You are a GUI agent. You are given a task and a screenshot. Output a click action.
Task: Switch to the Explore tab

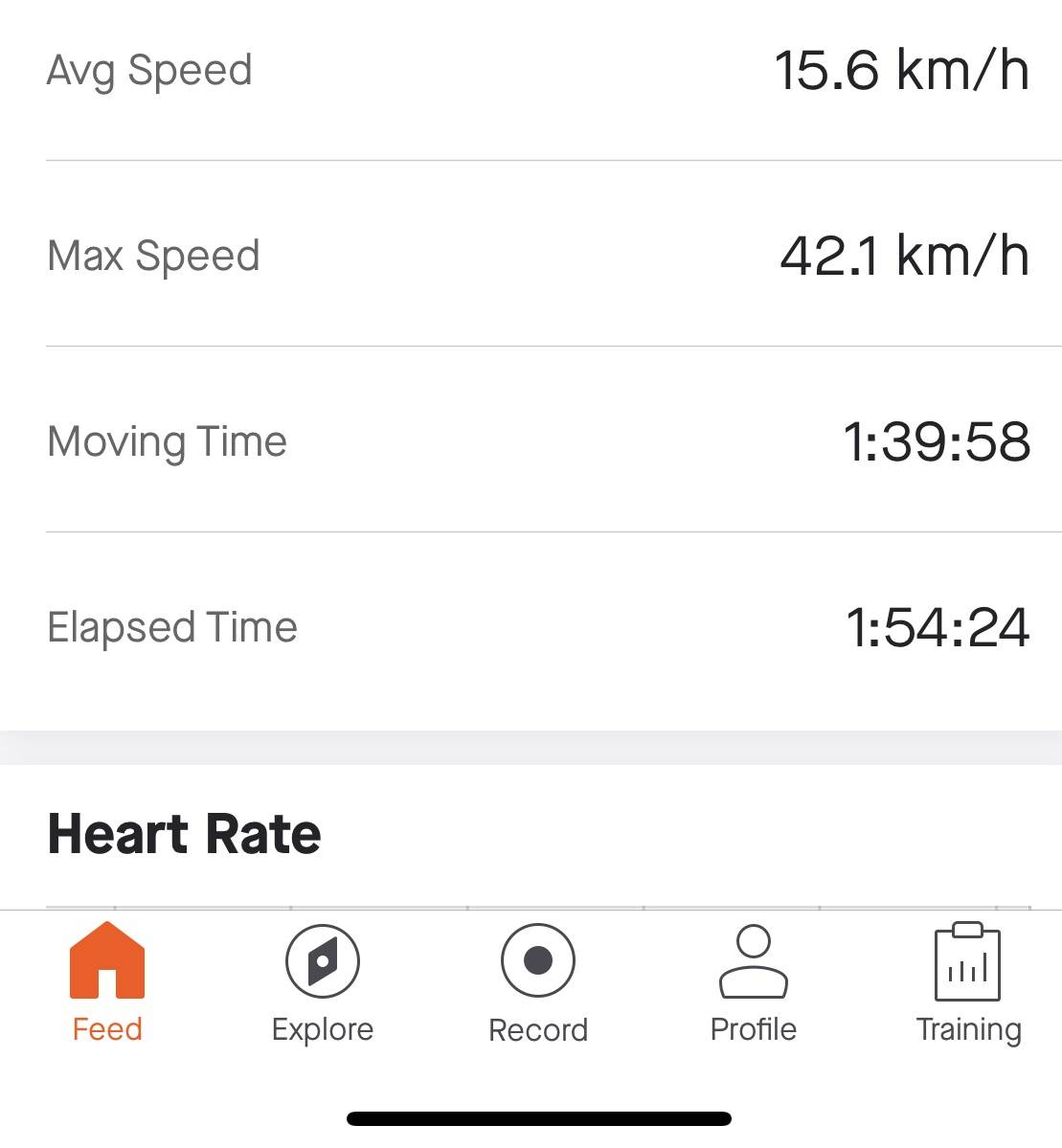click(x=323, y=981)
